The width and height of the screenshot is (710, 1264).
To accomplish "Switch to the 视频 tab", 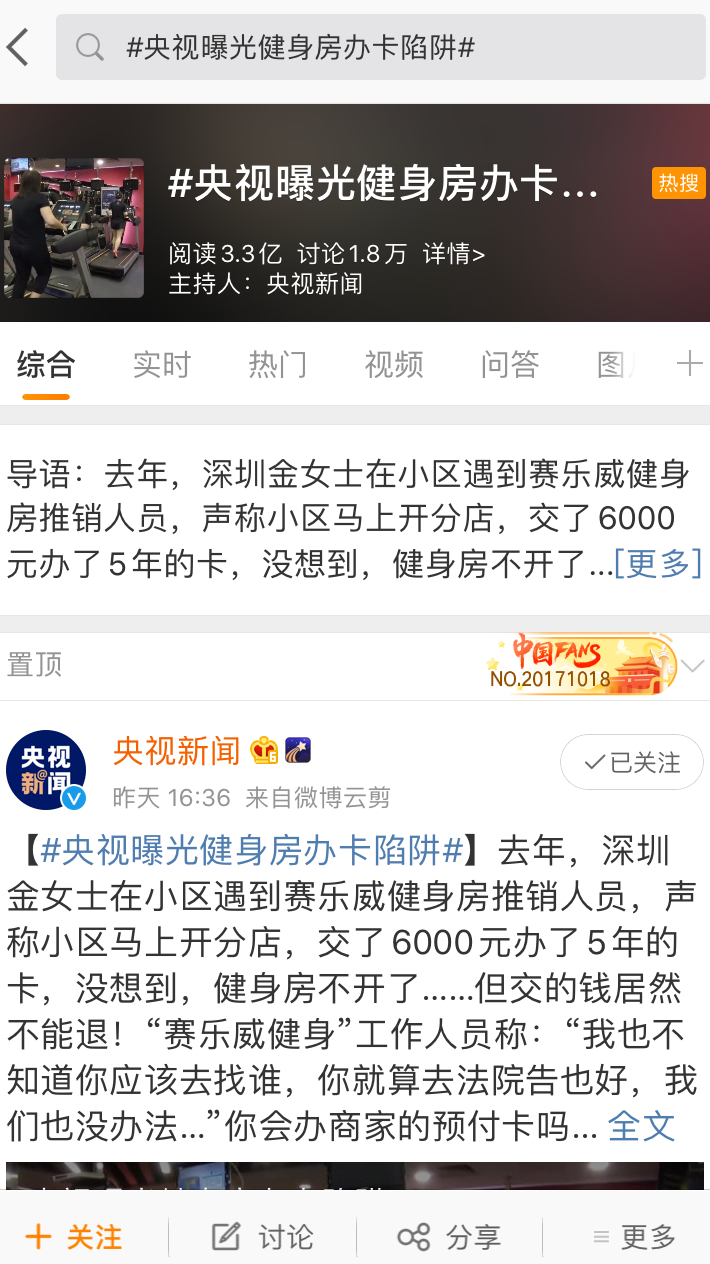I will point(394,365).
